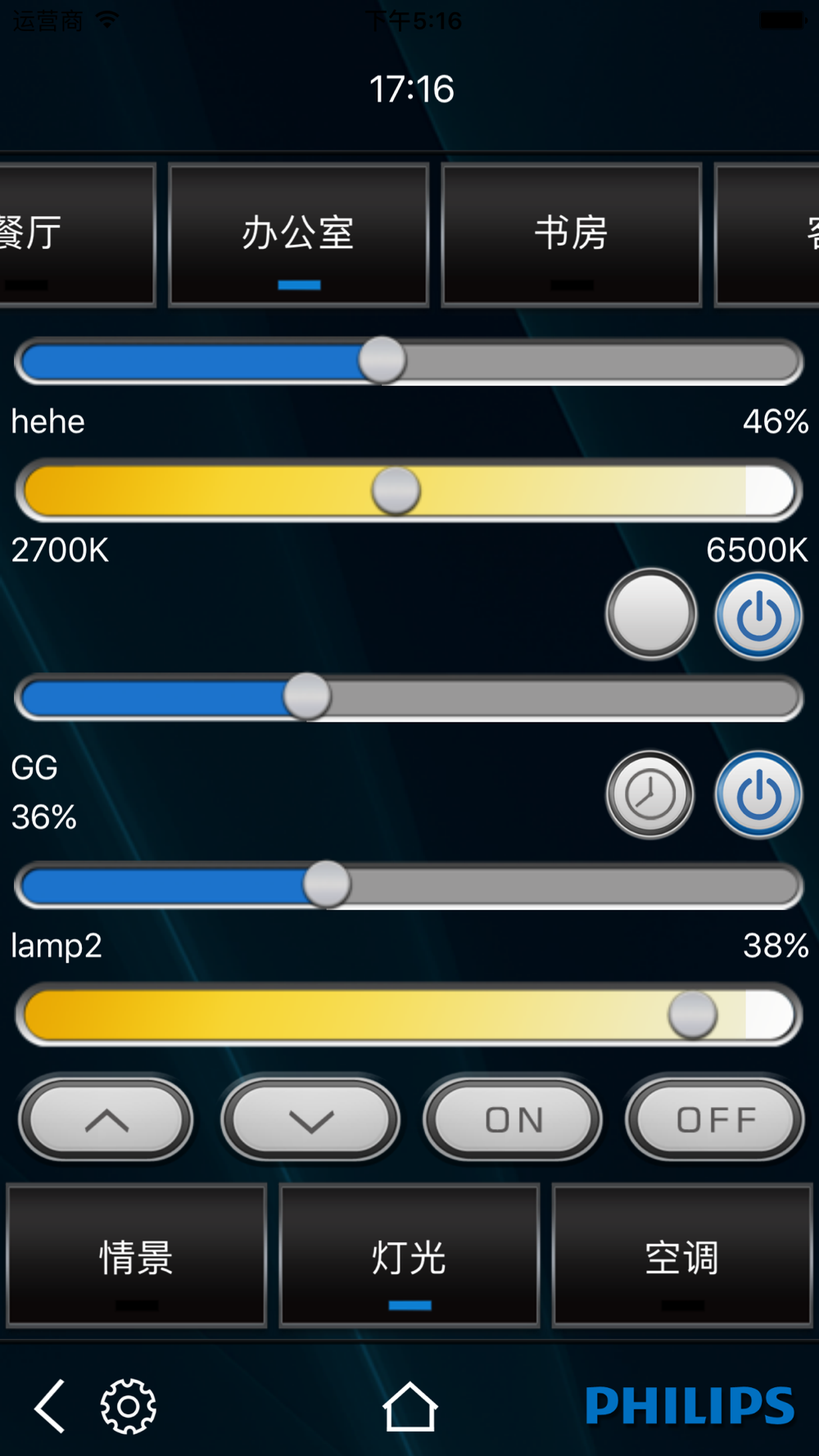
Task: Open the timer clock icon for GG
Action: (650, 794)
